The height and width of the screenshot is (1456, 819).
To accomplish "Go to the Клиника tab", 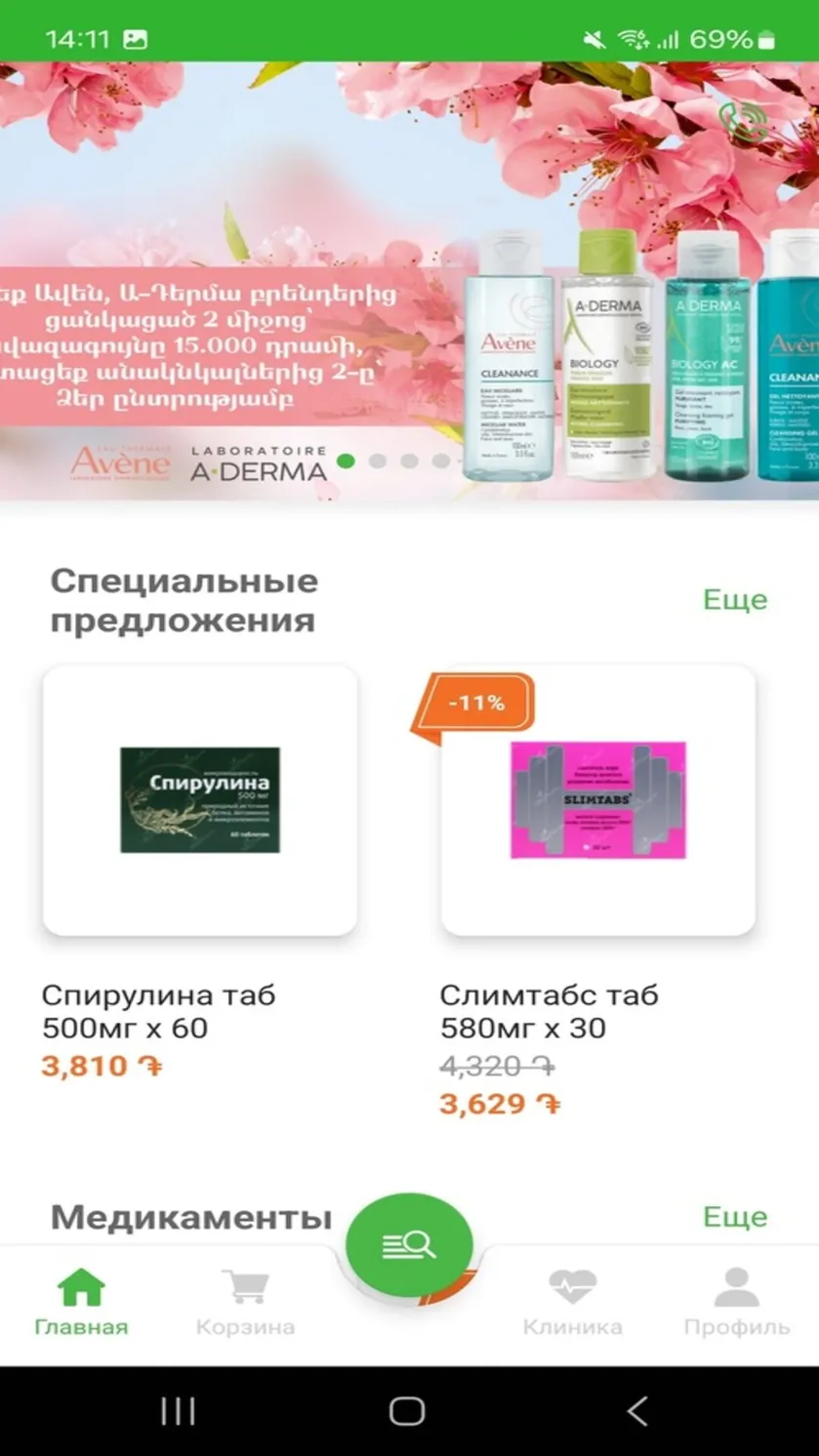I will [x=572, y=1303].
